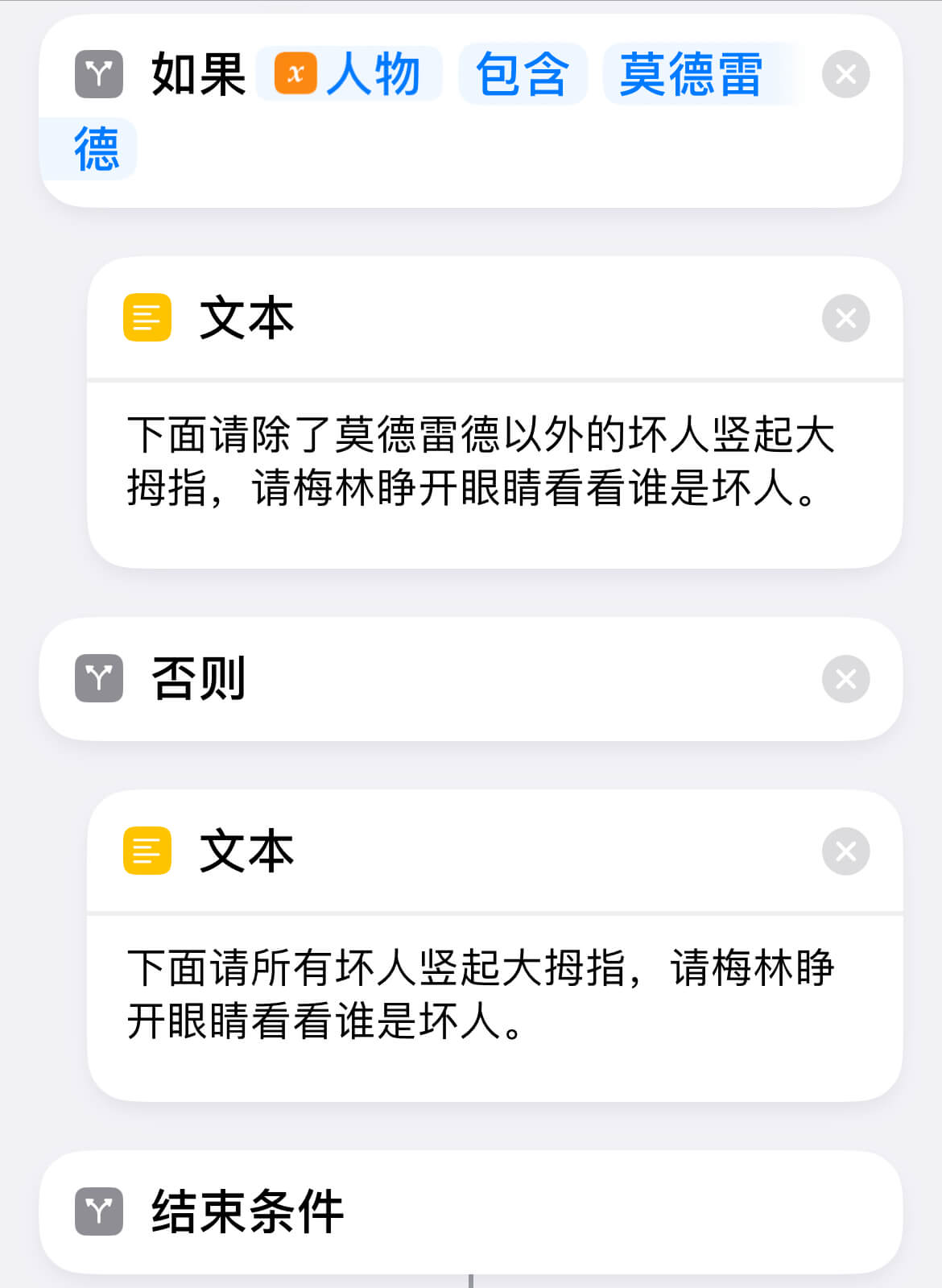
Task: Edit the text starting 下面请所有坏人
Action: click(x=480, y=994)
